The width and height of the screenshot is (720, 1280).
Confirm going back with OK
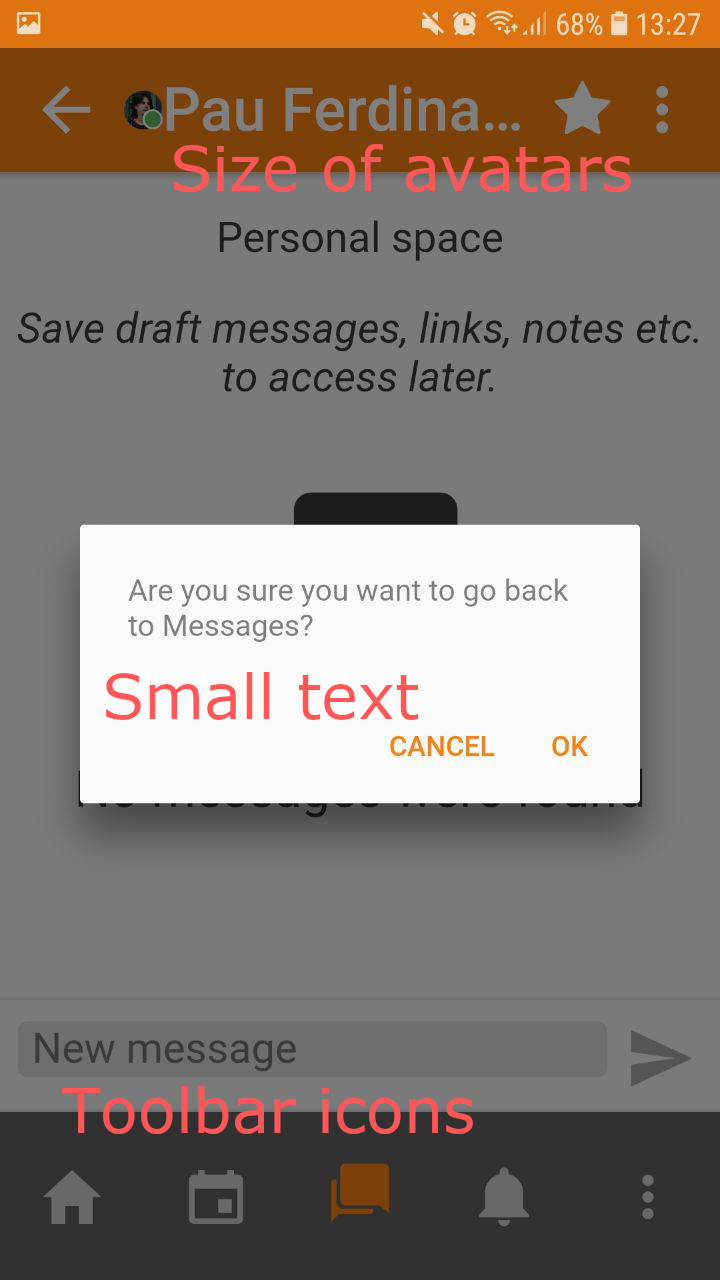(569, 746)
